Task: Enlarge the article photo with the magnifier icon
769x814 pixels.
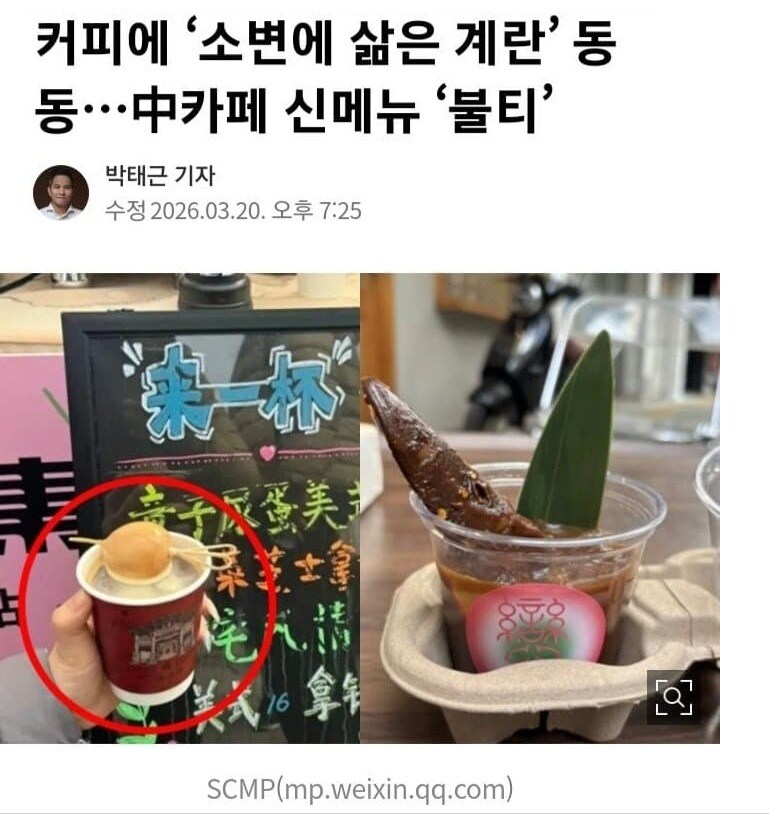Action: tap(673, 697)
